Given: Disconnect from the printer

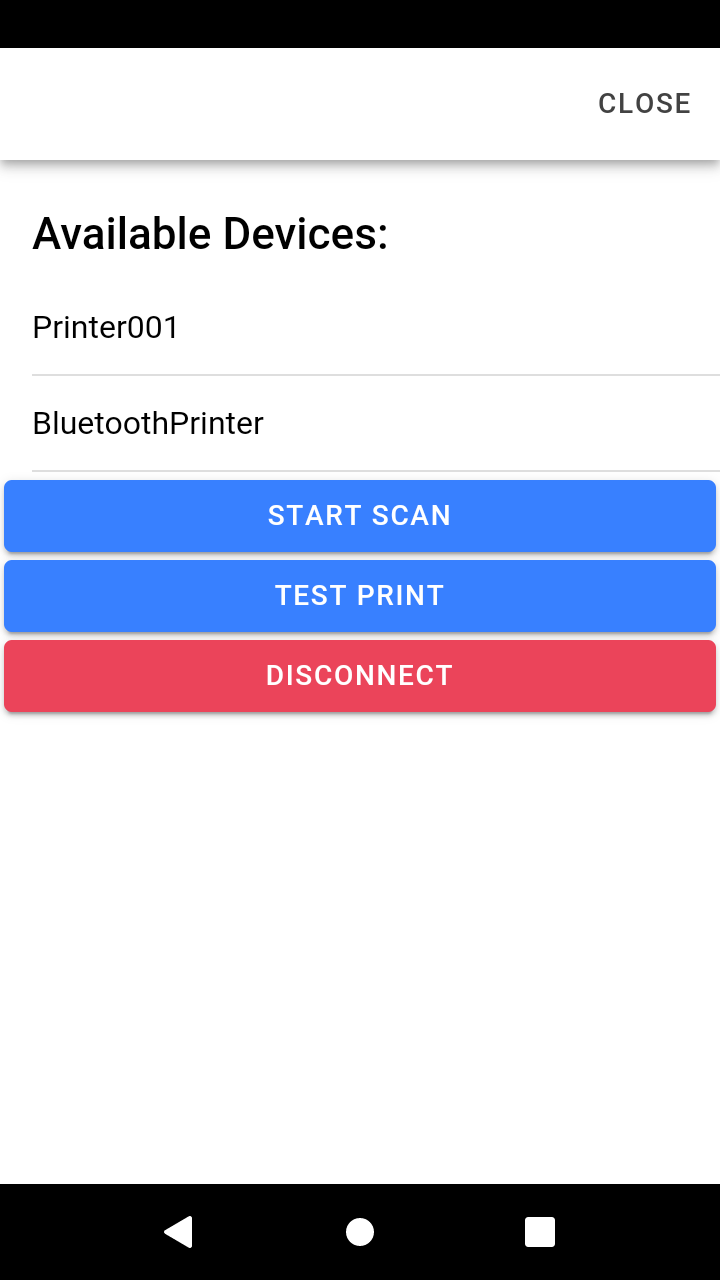Looking at the screenshot, I should coord(360,676).
